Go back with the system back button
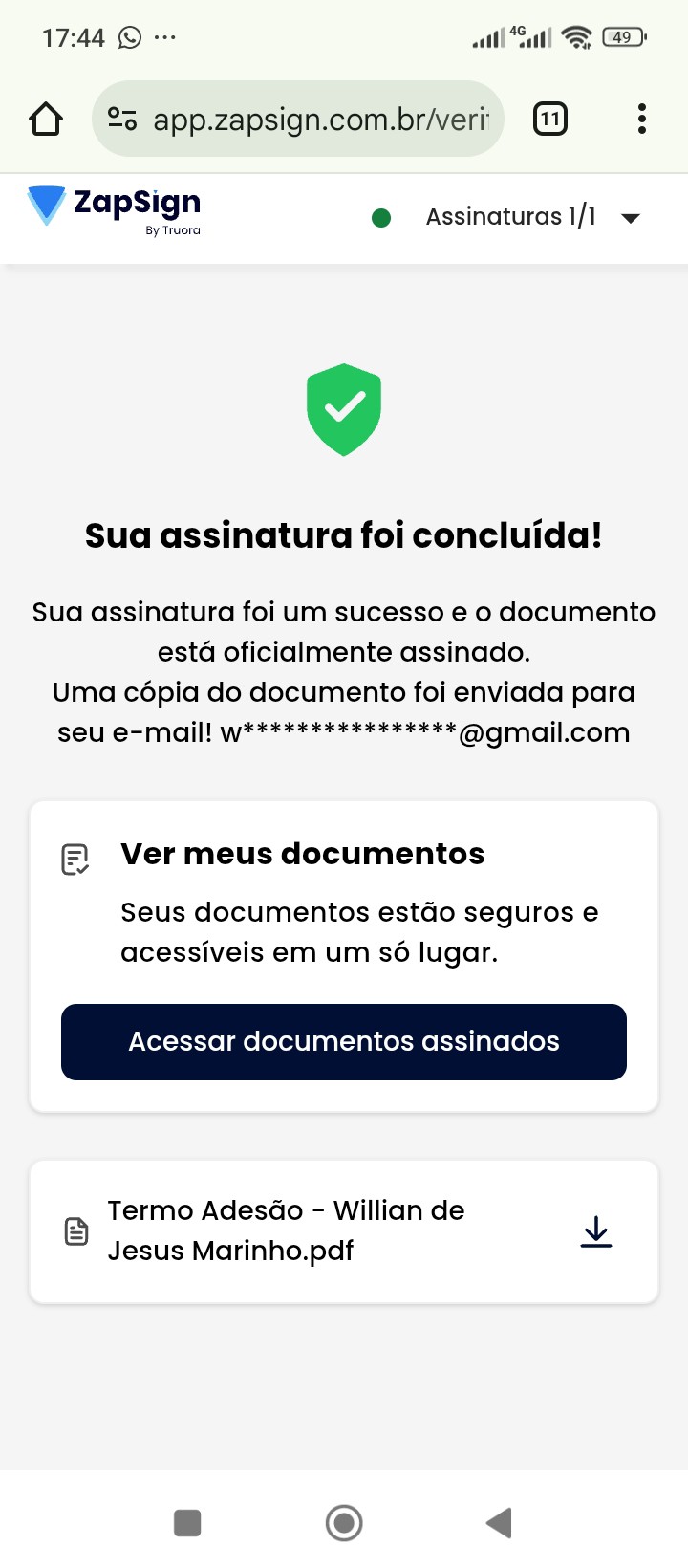The width and height of the screenshot is (688, 1568). (x=499, y=1522)
